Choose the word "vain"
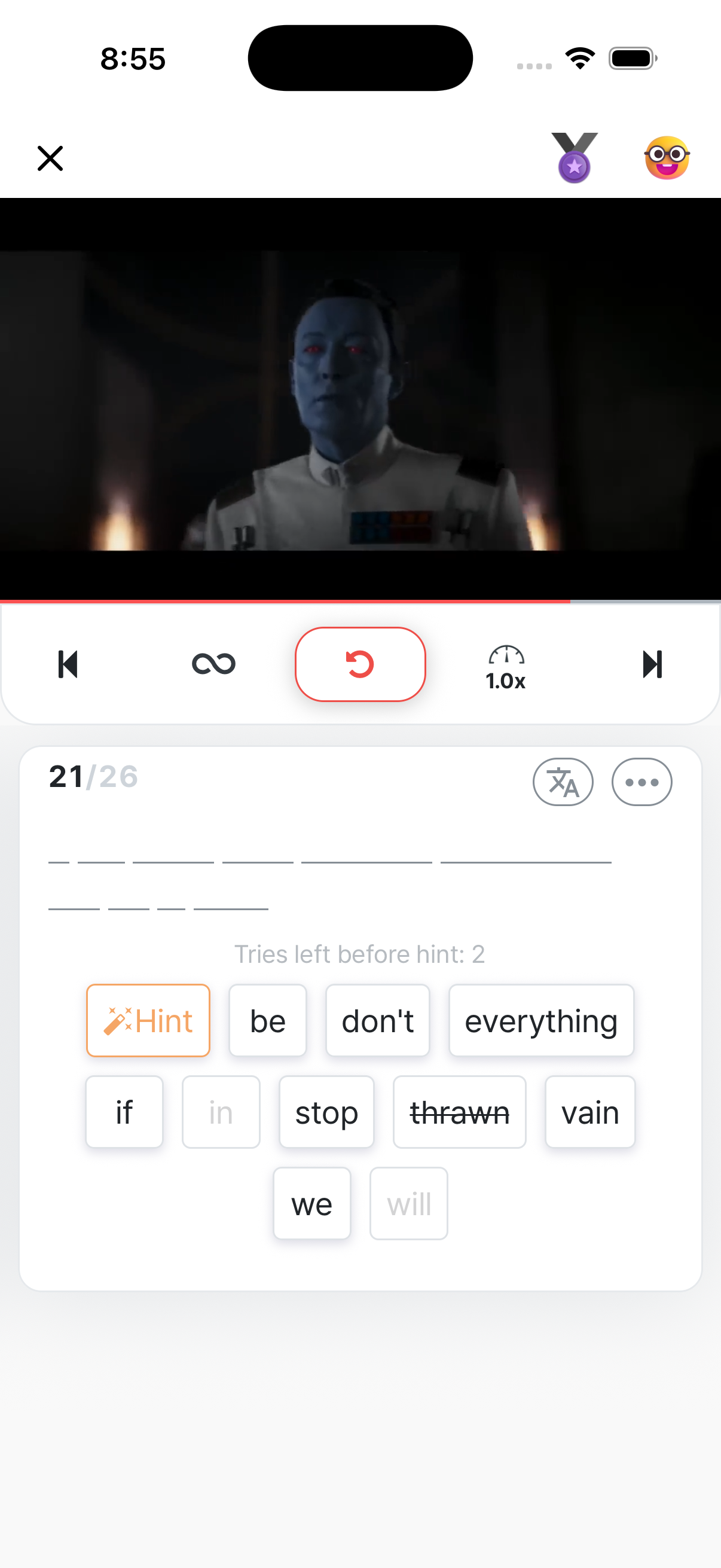The width and height of the screenshot is (721, 1568). click(589, 1112)
